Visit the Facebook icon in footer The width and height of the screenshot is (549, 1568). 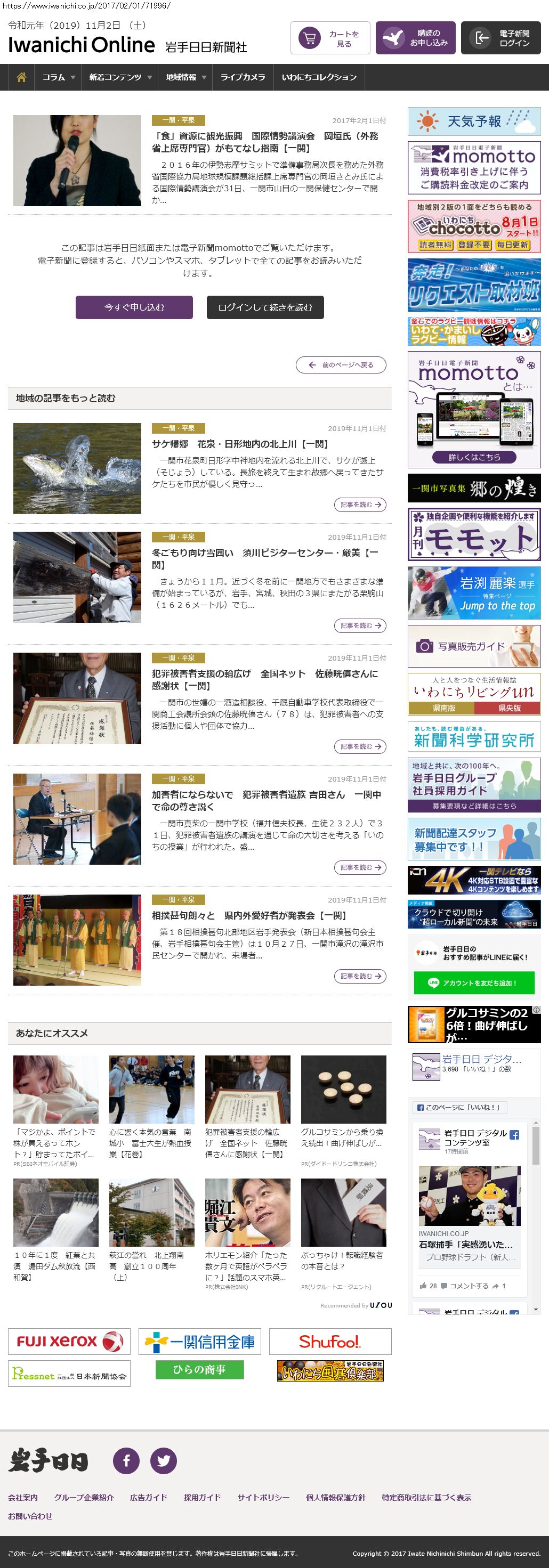[x=127, y=1460]
